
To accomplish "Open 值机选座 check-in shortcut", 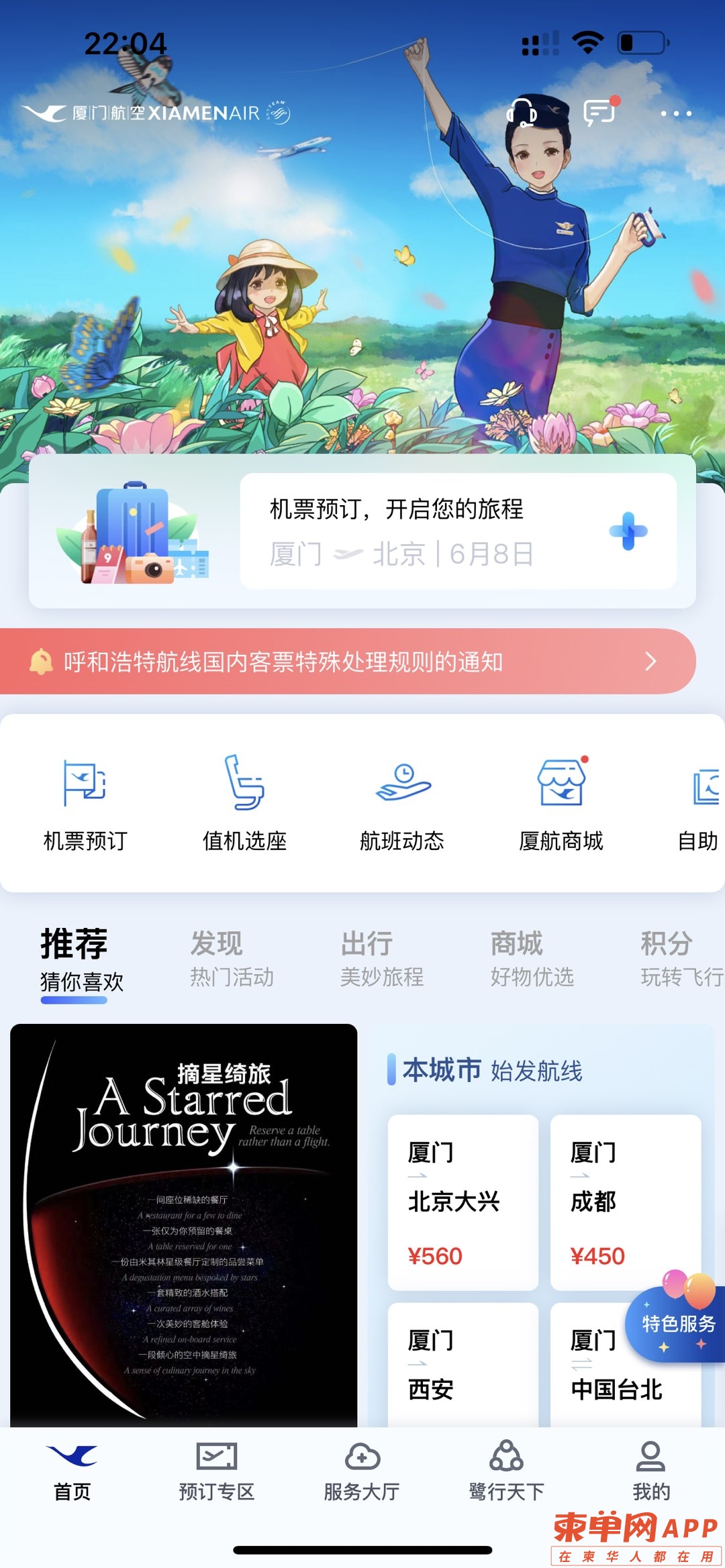I will [x=244, y=802].
